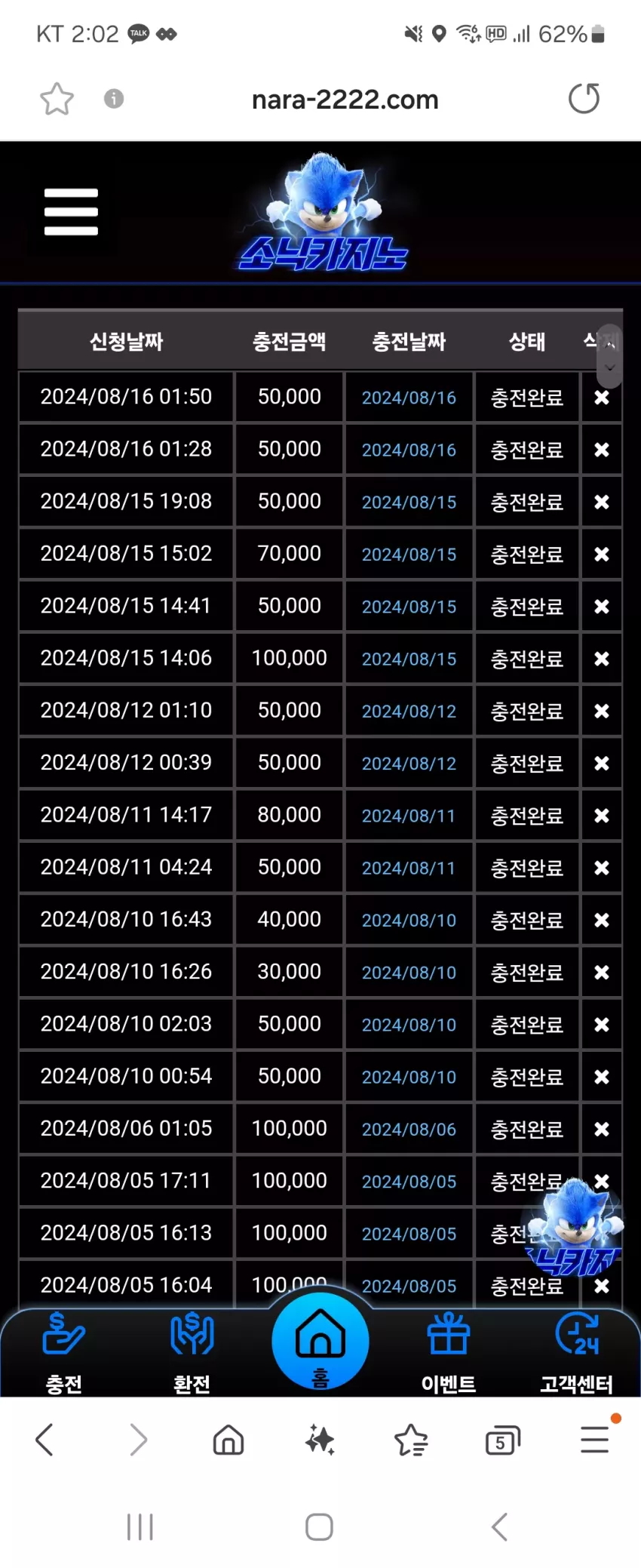
Task: Show the 5 open browser tabs
Action: pyautogui.click(x=503, y=1440)
